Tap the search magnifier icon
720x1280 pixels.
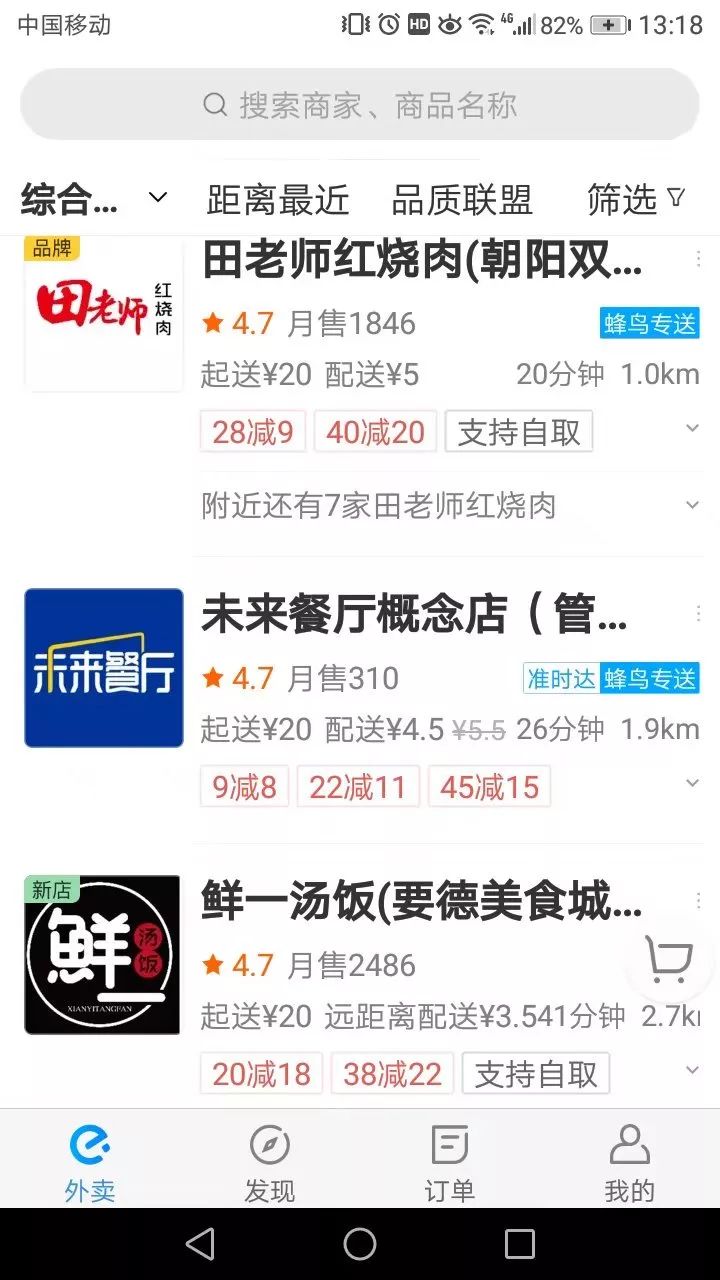214,104
